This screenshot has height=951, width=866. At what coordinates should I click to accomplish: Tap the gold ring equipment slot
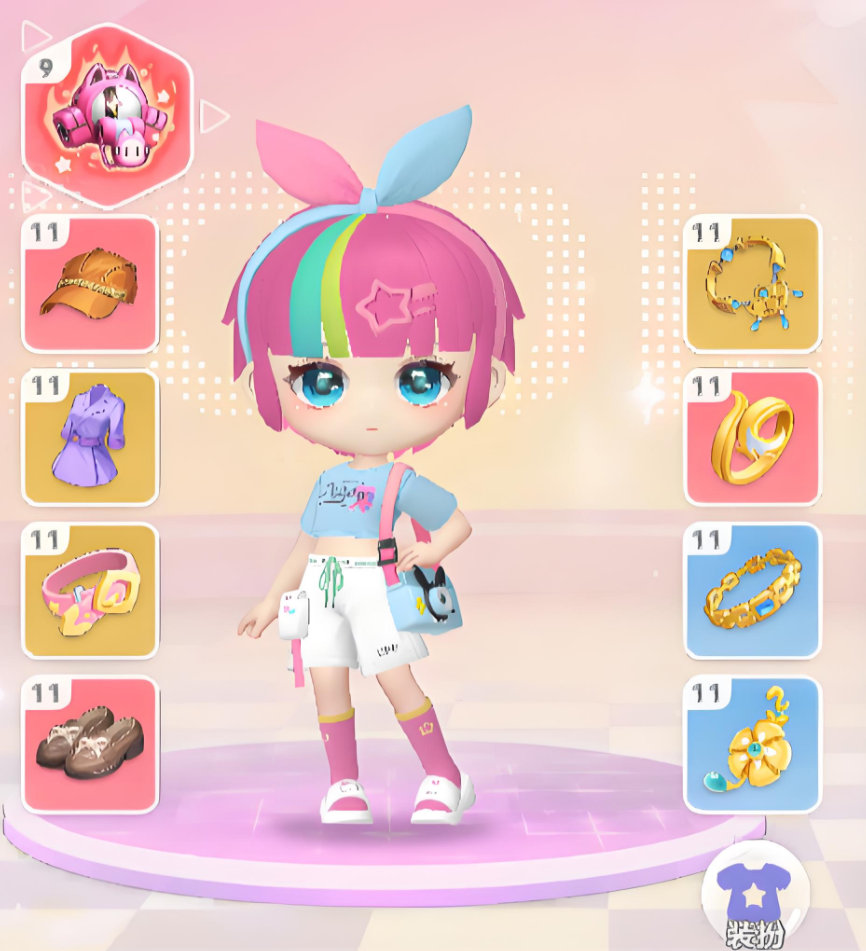click(x=752, y=438)
